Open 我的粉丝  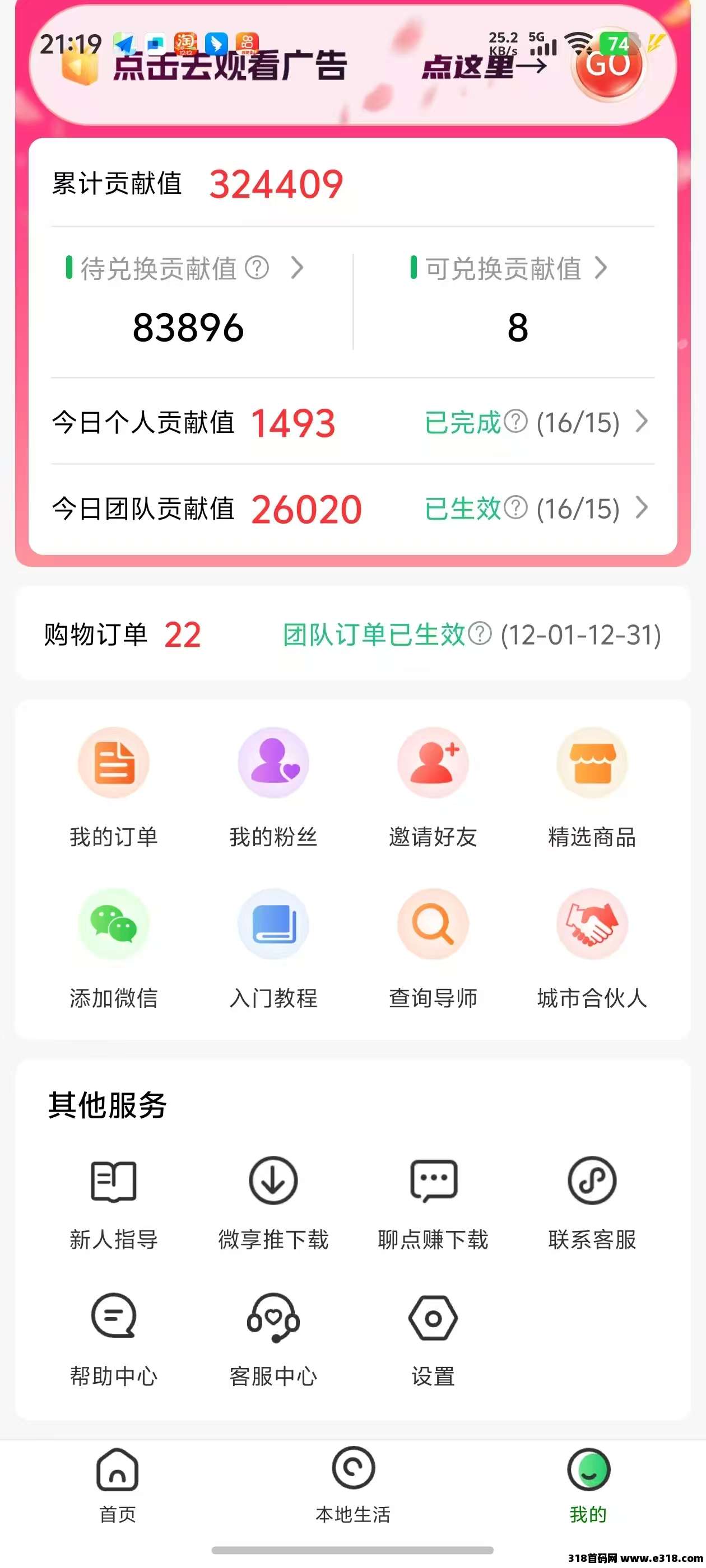(x=273, y=786)
